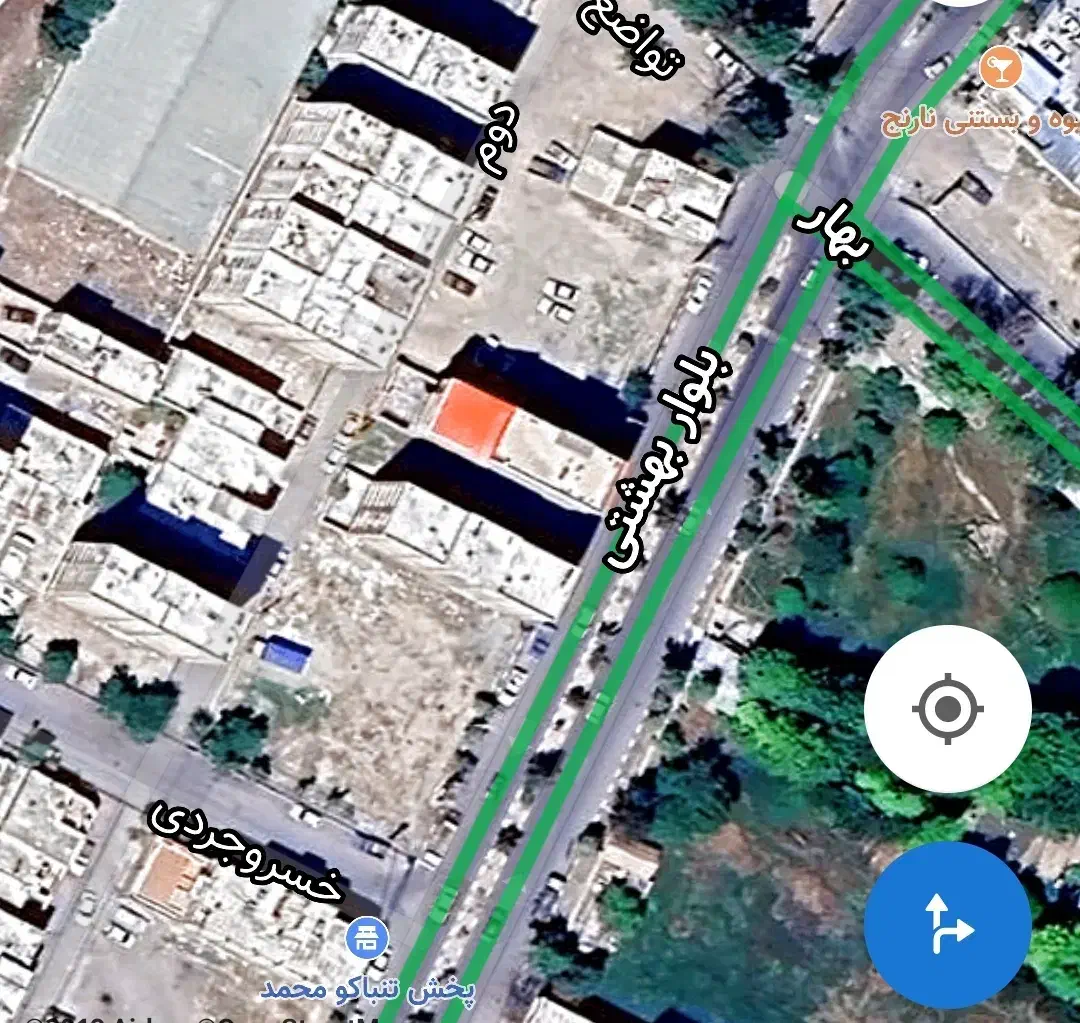Center map on my current location
1080x1023 pixels.
pyautogui.click(x=947, y=709)
